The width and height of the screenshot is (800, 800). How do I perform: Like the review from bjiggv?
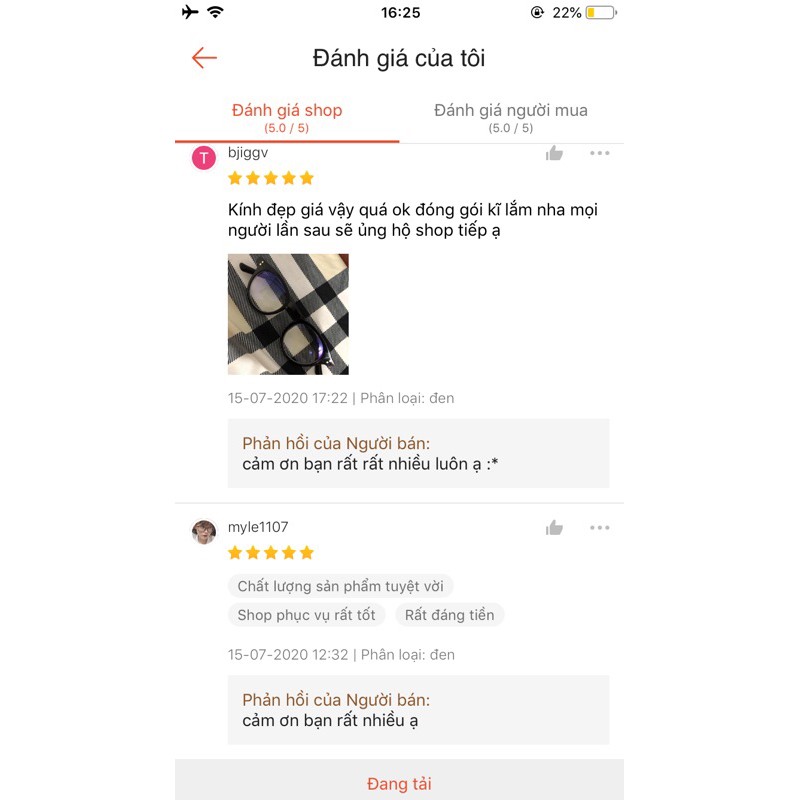[x=554, y=153]
